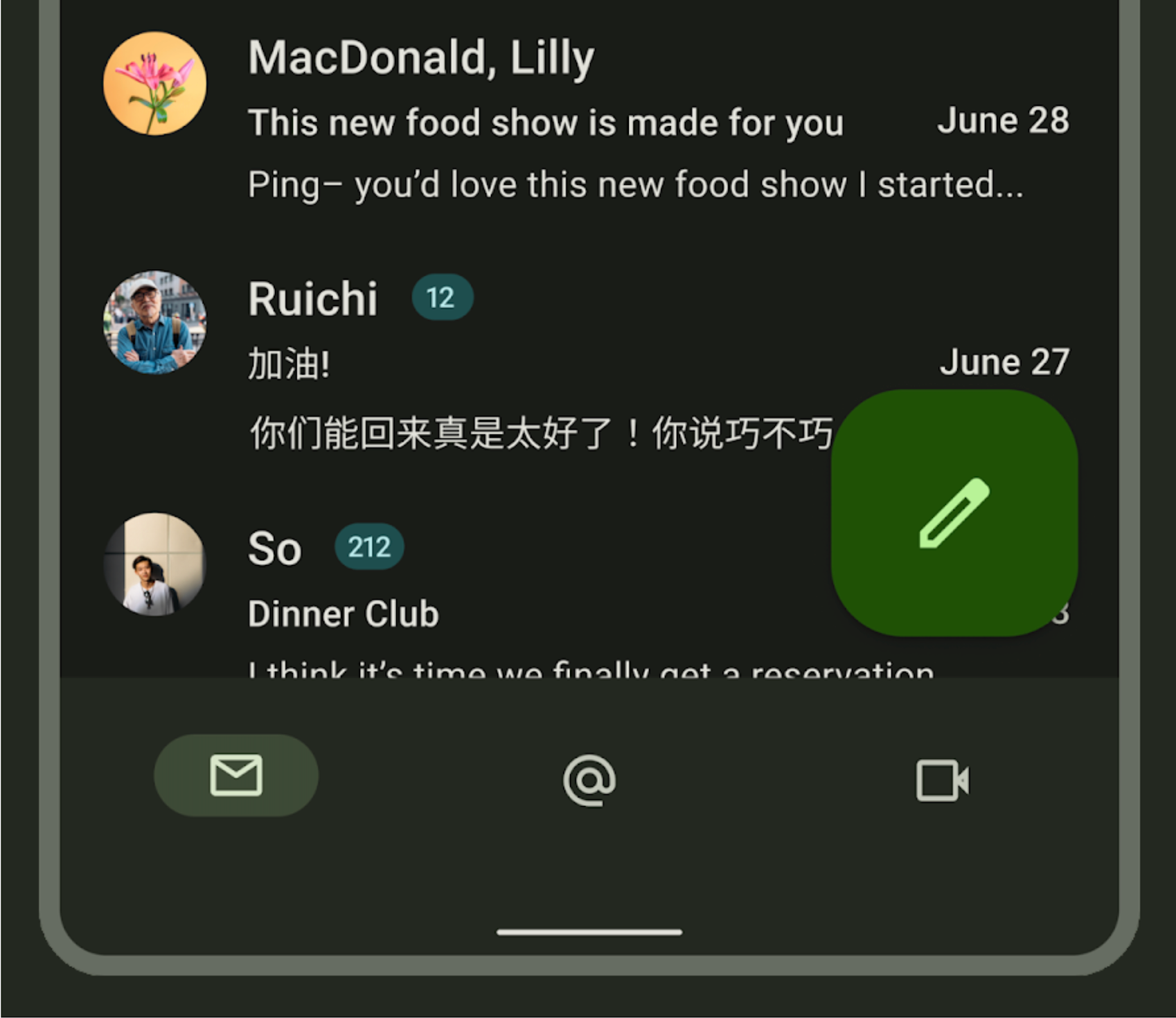Switch to the video meeting tab
The height and width of the screenshot is (1018, 1176).
click(x=942, y=780)
